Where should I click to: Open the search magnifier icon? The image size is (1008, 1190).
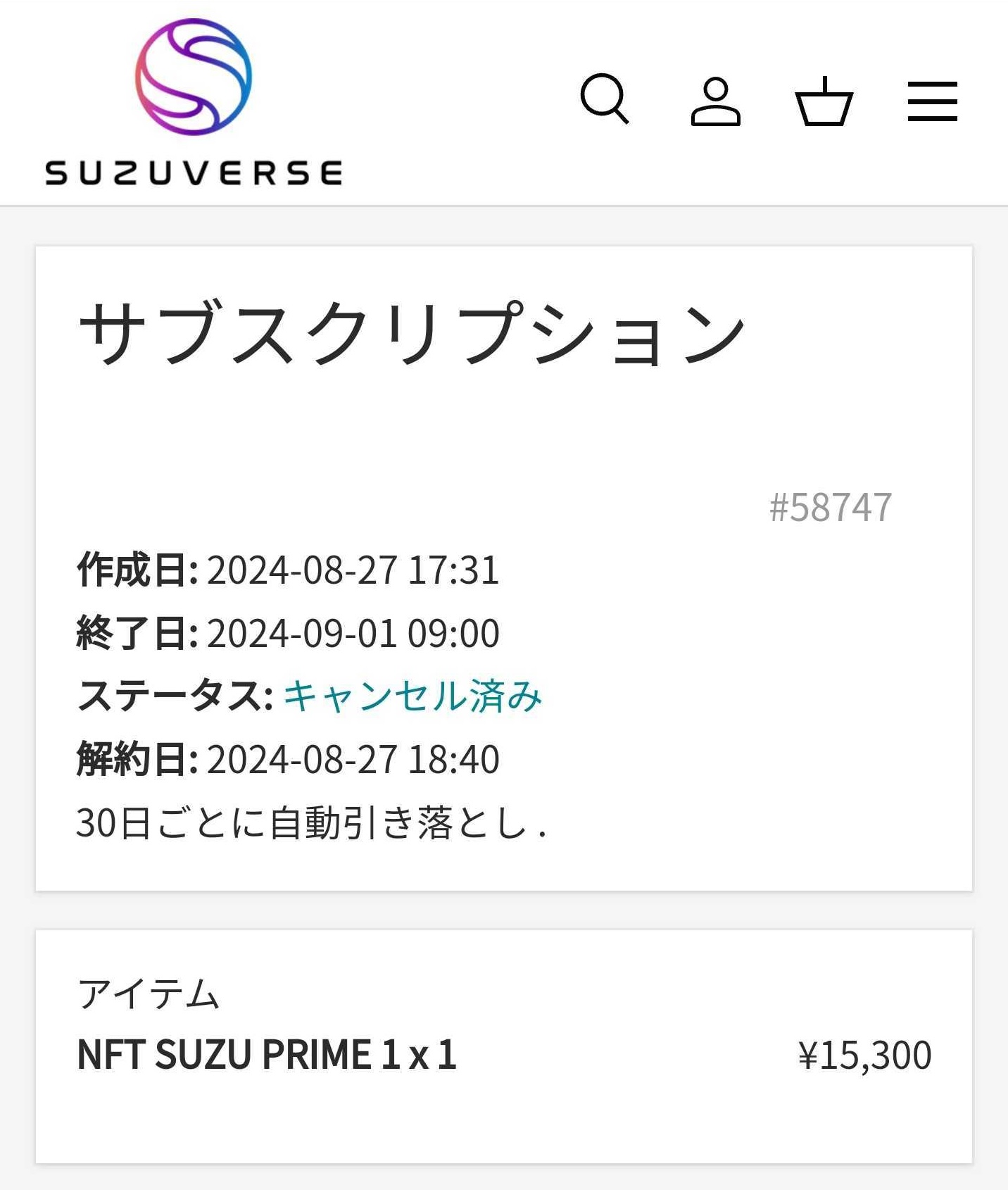point(604,99)
